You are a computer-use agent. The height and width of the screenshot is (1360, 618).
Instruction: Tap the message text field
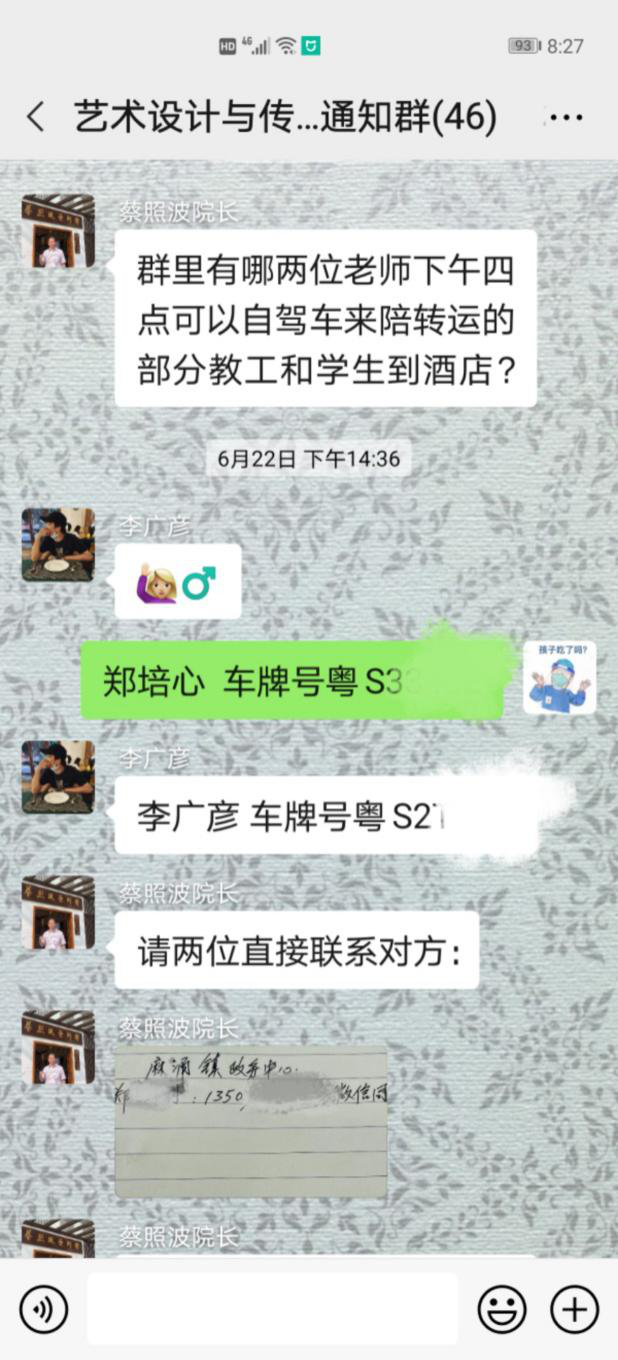click(272, 1309)
